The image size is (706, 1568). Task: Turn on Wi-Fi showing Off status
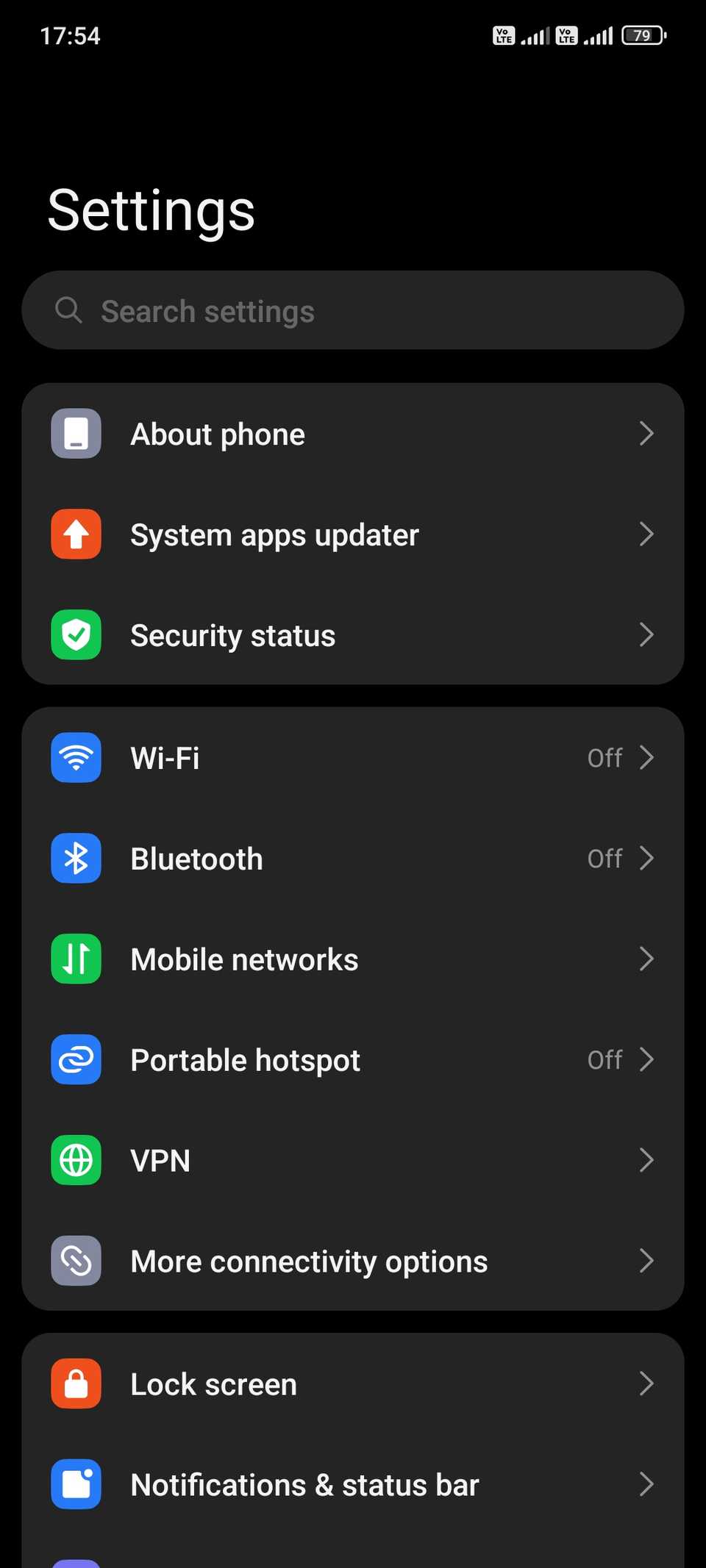[353, 757]
